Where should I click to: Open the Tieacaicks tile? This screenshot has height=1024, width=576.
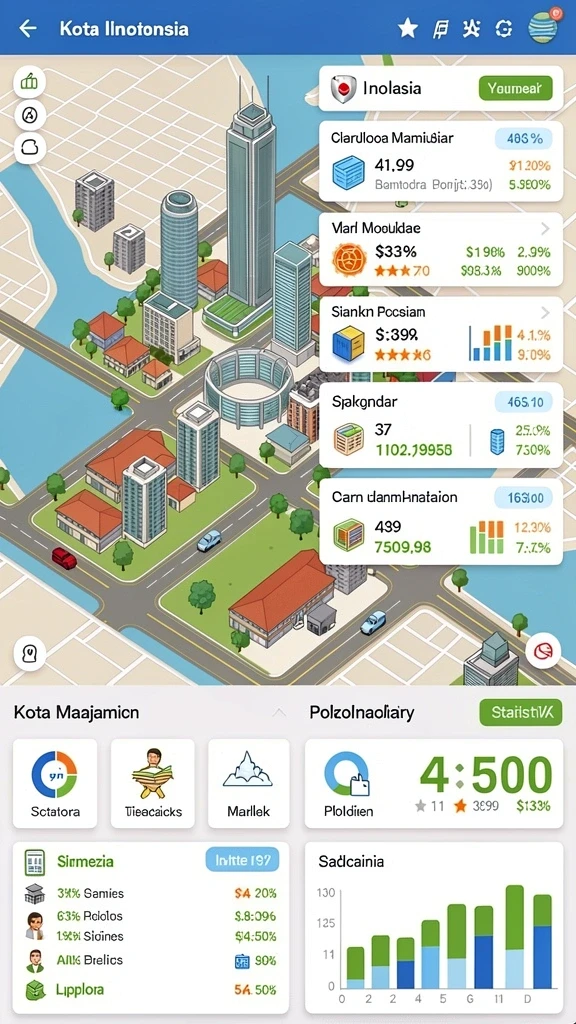click(153, 783)
